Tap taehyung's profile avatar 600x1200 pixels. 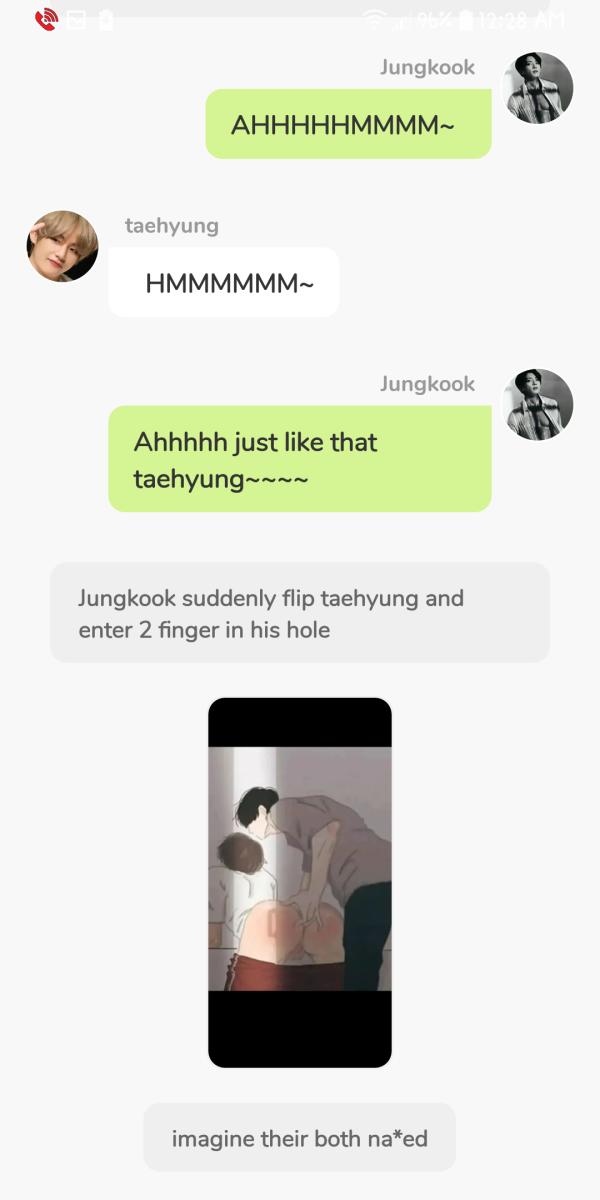[62, 246]
